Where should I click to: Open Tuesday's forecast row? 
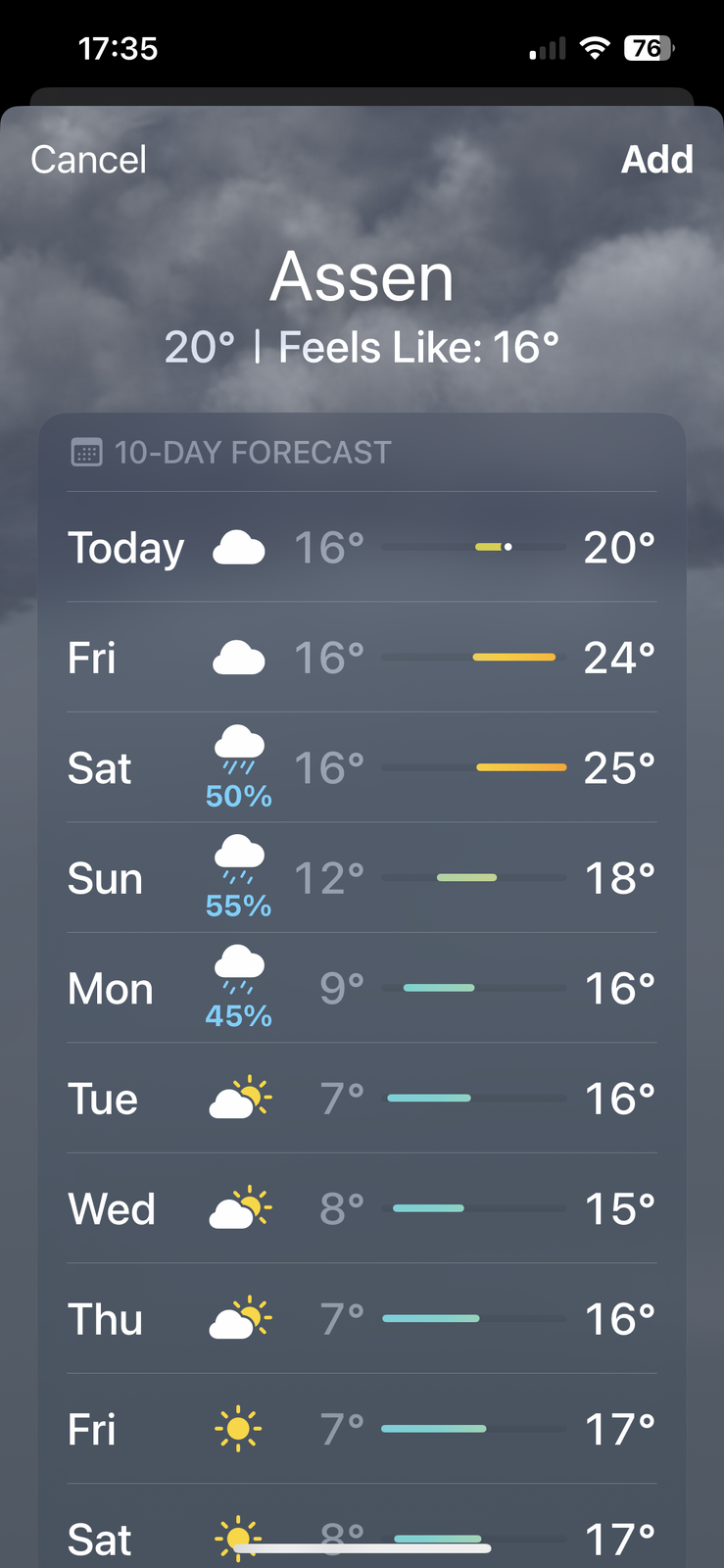tap(361, 1099)
